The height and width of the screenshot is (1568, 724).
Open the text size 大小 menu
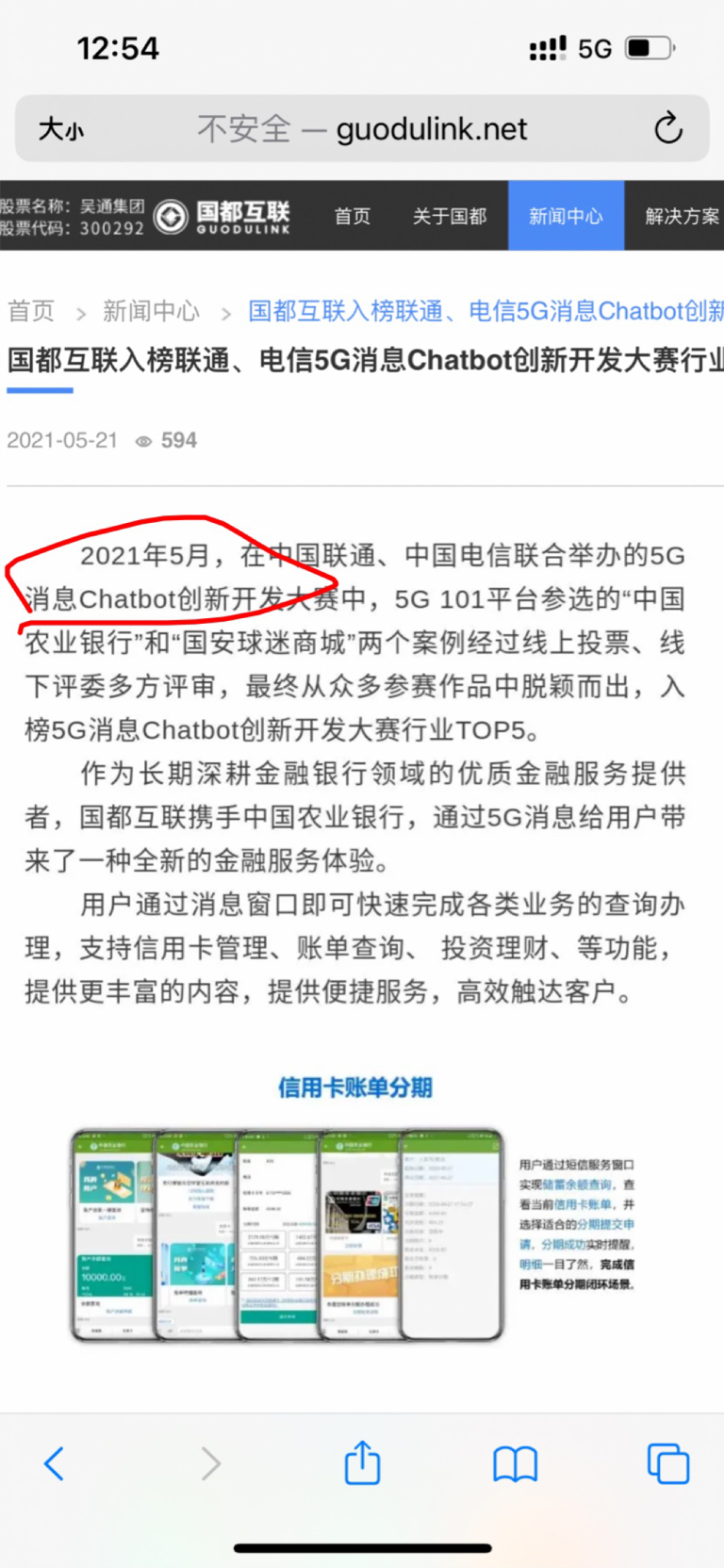click(x=61, y=129)
